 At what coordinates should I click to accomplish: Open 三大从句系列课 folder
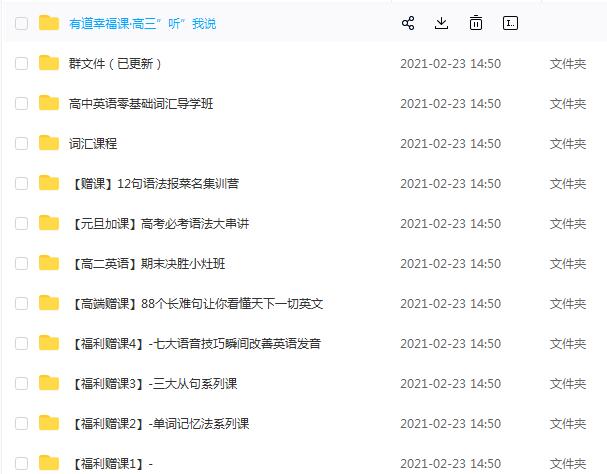pyautogui.click(x=153, y=383)
